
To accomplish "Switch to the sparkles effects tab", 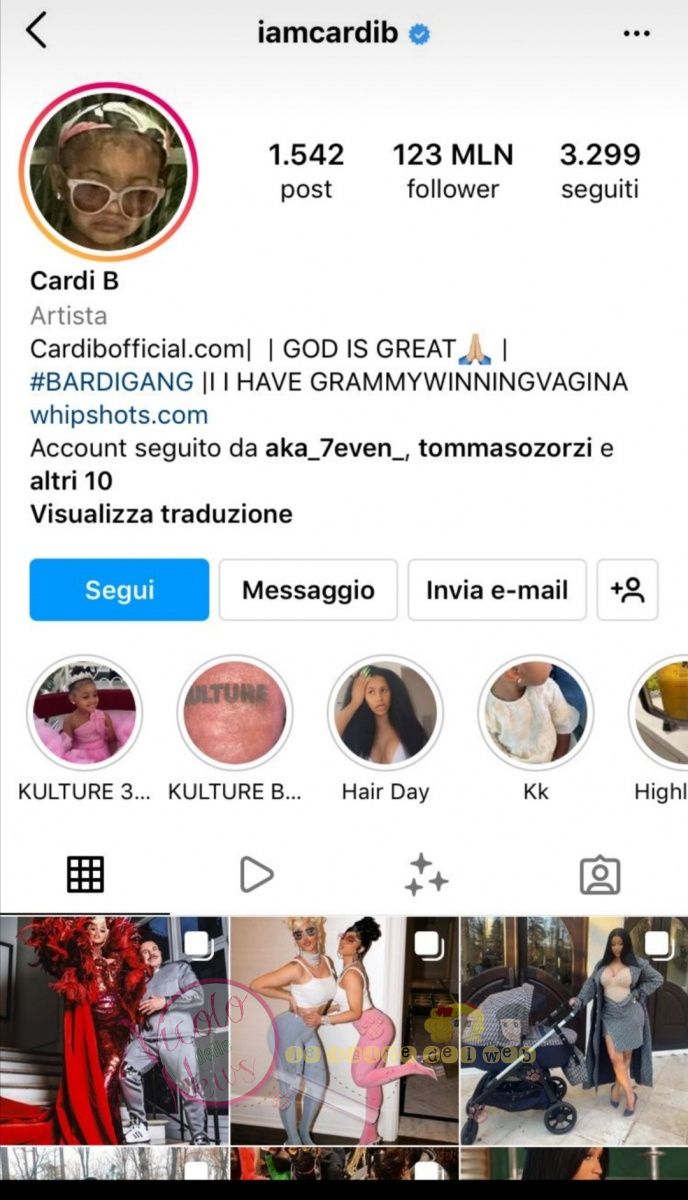I will (x=426, y=875).
